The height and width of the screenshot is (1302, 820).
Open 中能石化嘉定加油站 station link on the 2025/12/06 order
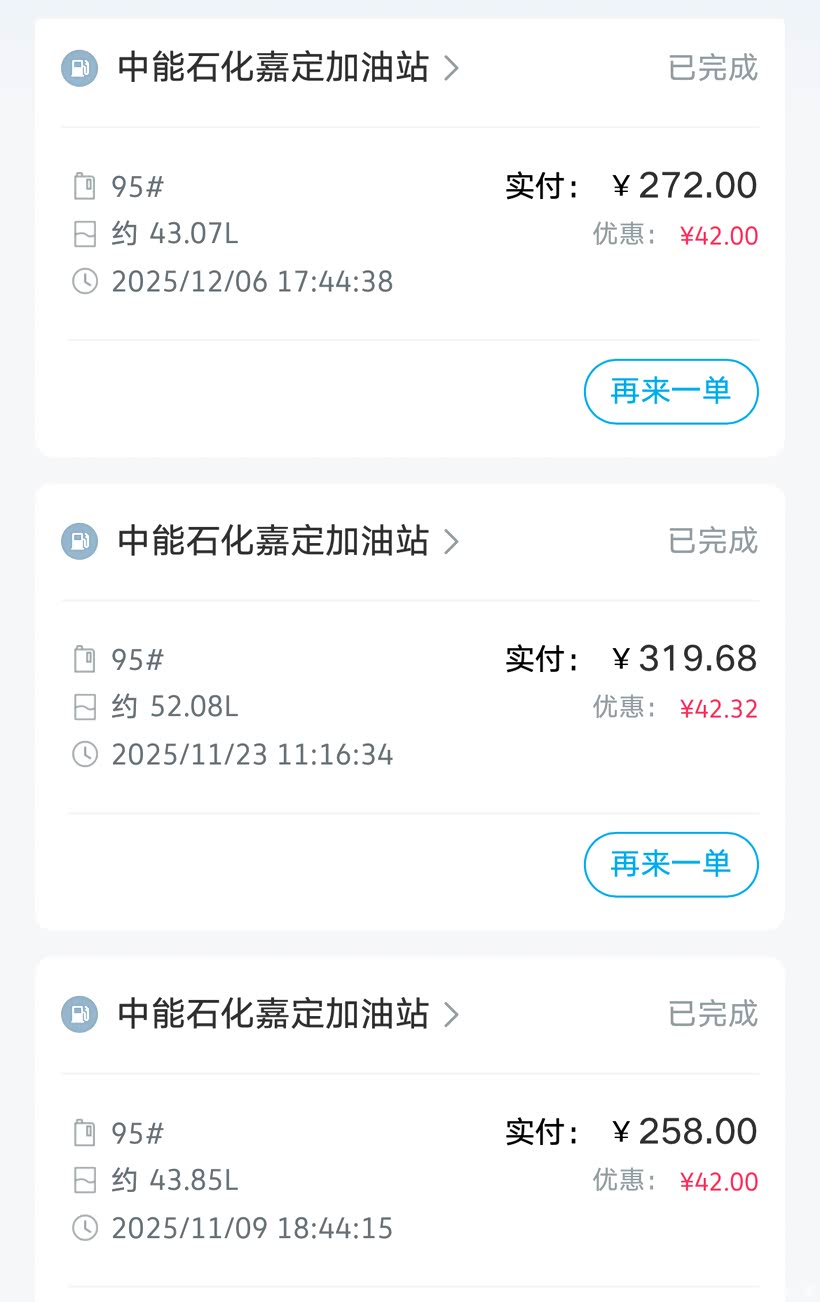click(x=288, y=68)
